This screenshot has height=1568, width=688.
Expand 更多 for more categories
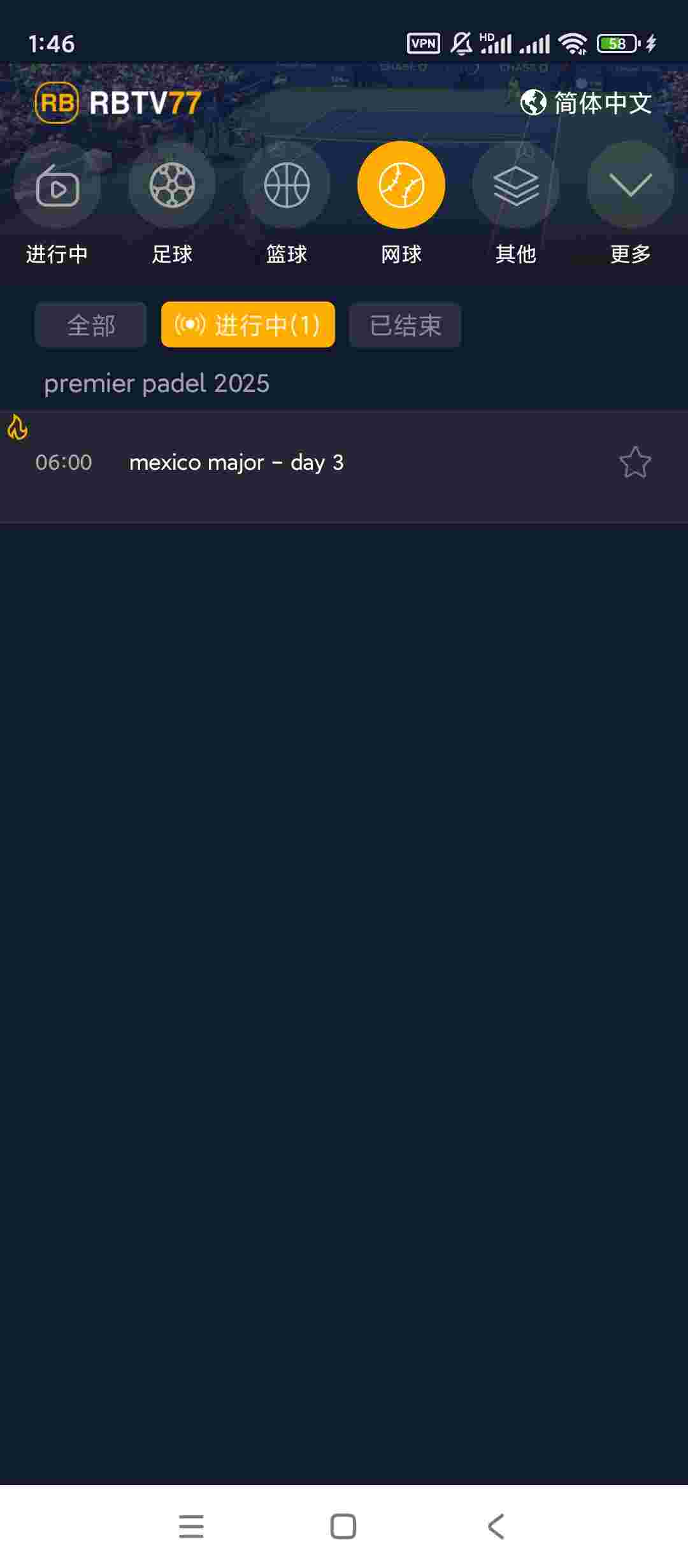[x=630, y=186]
